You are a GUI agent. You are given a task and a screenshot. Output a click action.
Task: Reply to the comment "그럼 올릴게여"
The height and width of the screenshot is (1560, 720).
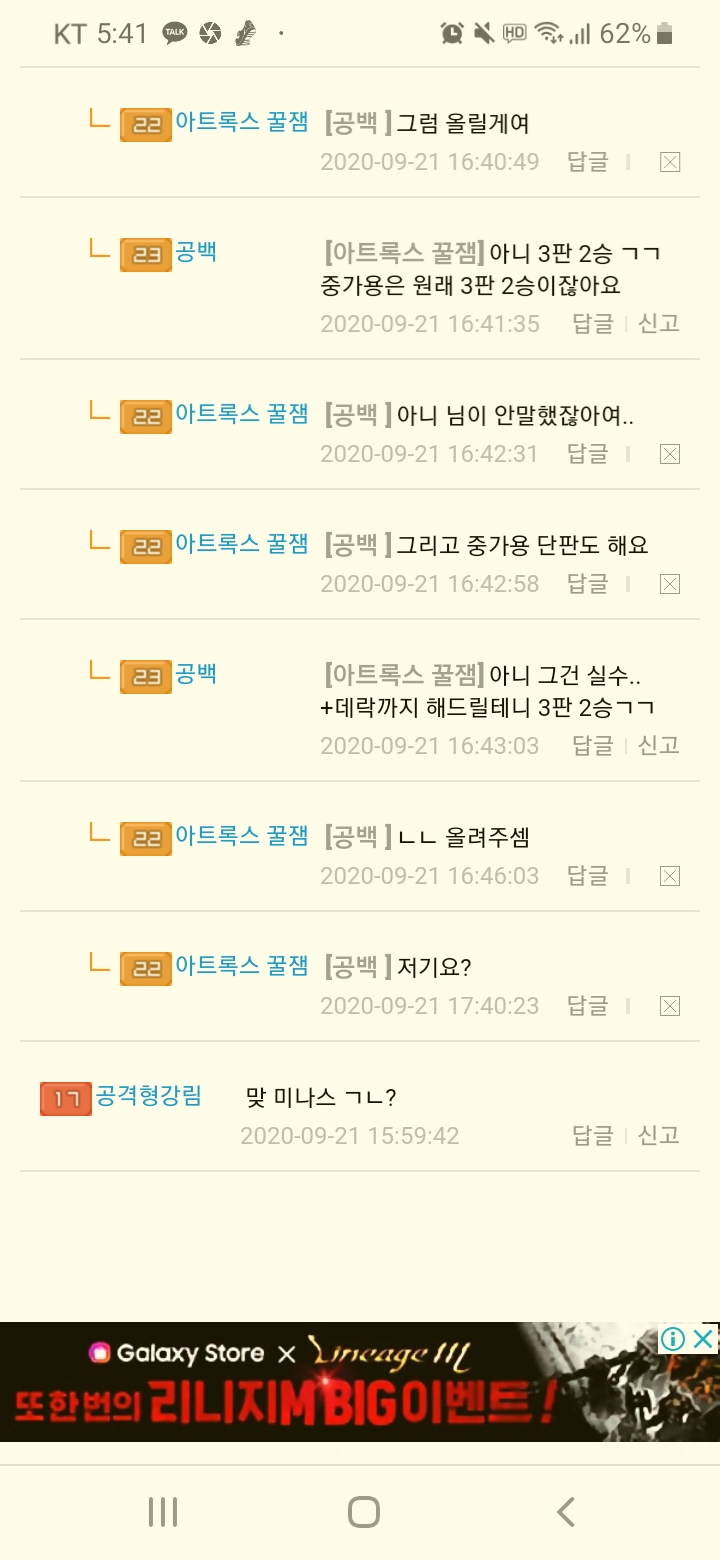[x=588, y=162]
